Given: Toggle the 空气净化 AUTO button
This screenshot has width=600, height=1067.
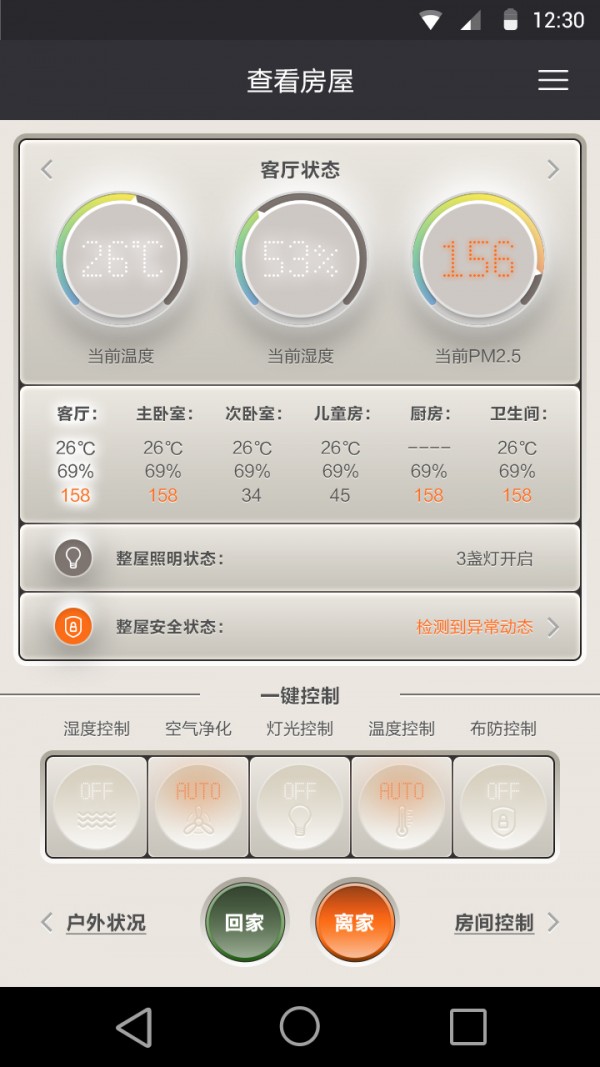Looking at the screenshot, I should [198, 807].
